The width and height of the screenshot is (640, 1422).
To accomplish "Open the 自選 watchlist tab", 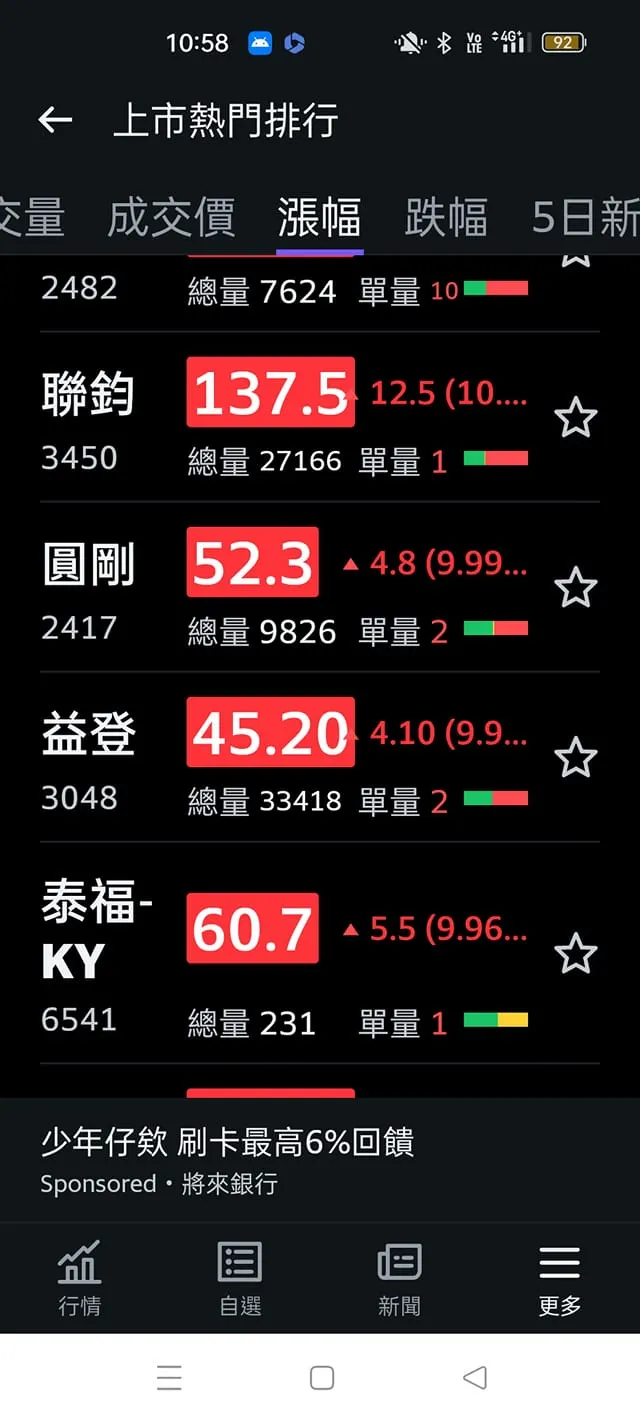I will (240, 1277).
